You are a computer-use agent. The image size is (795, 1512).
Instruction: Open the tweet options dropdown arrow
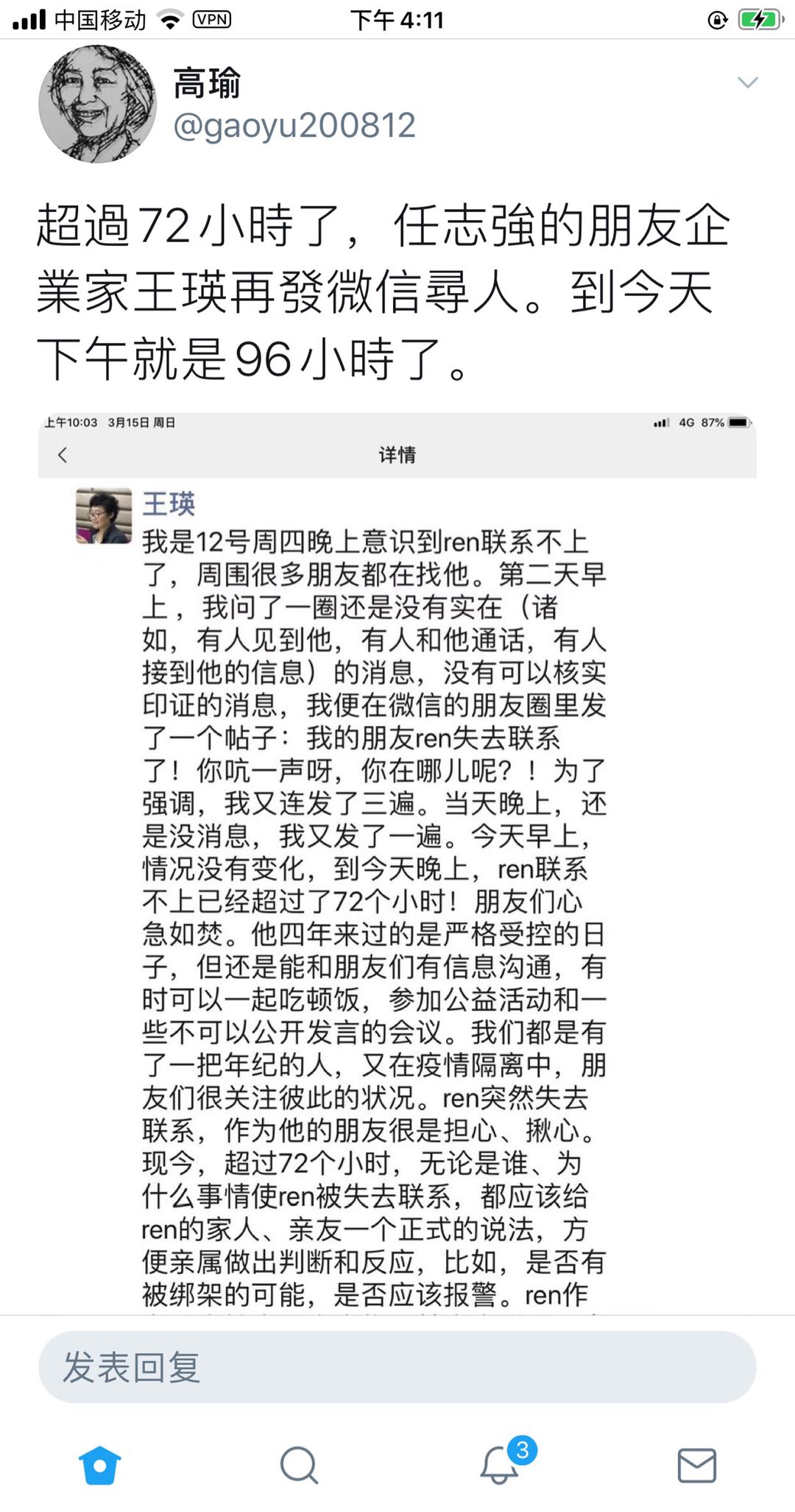(747, 82)
